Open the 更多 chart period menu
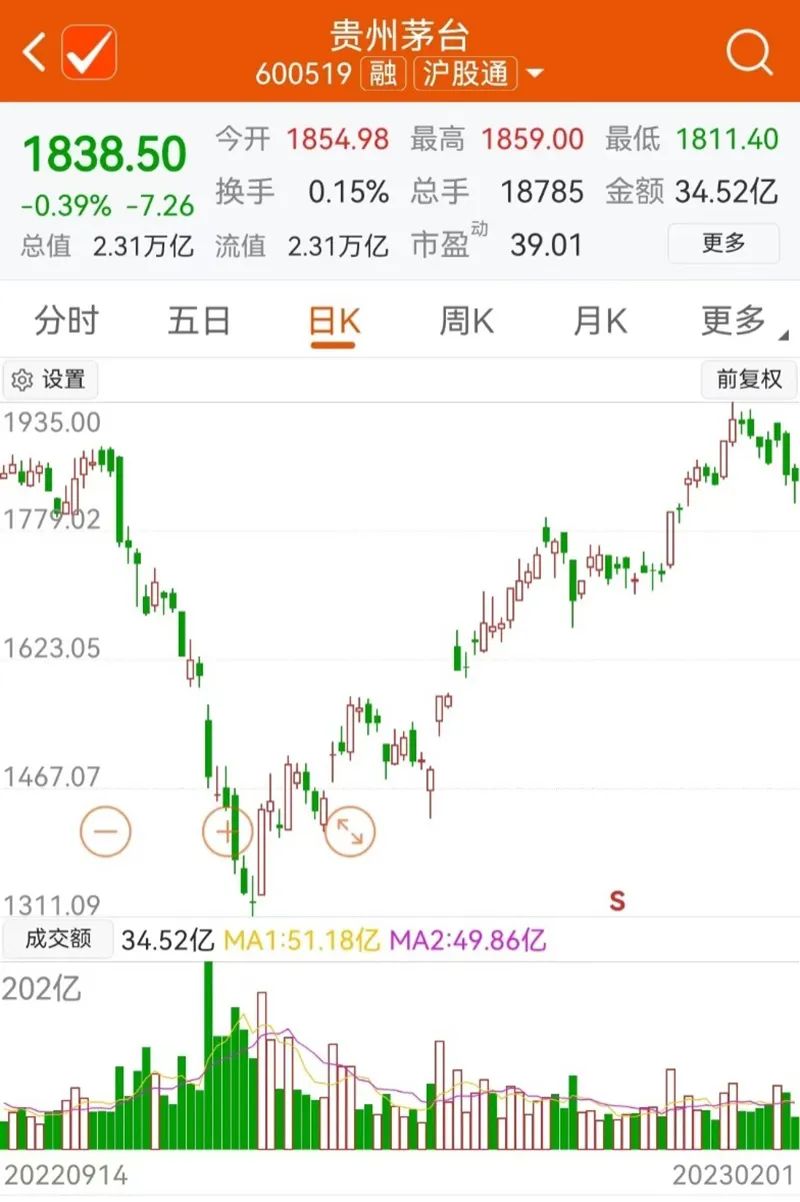The image size is (800, 1202). (x=735, y=321)
